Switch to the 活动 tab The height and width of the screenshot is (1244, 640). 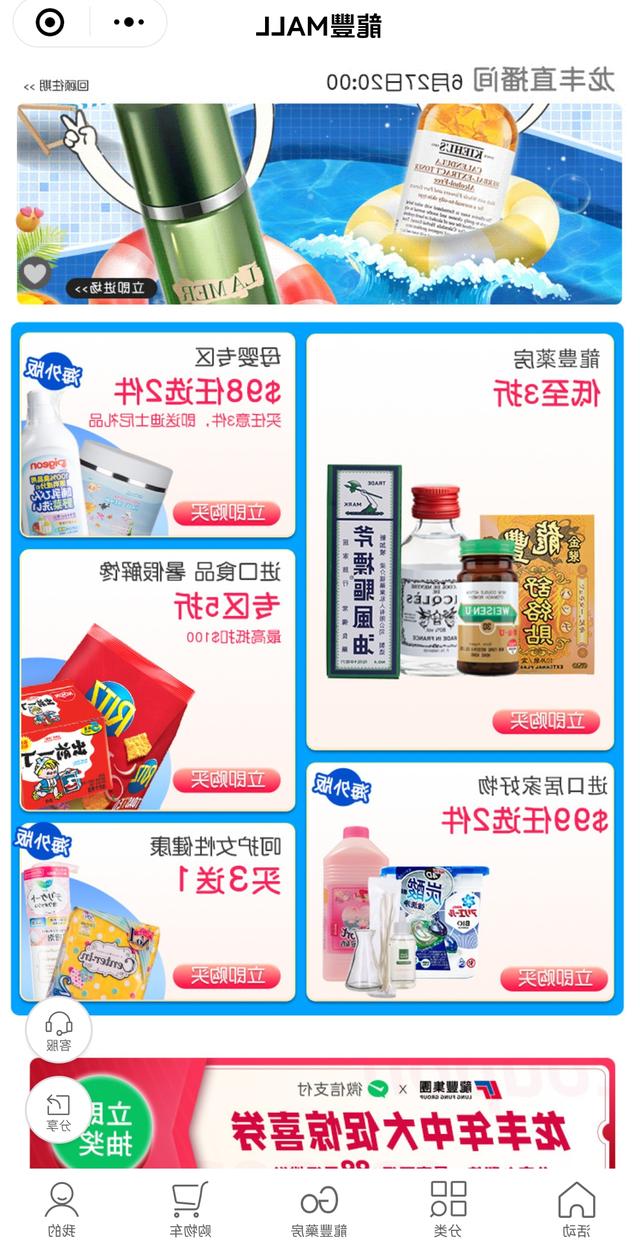(x=576, y=1208)
